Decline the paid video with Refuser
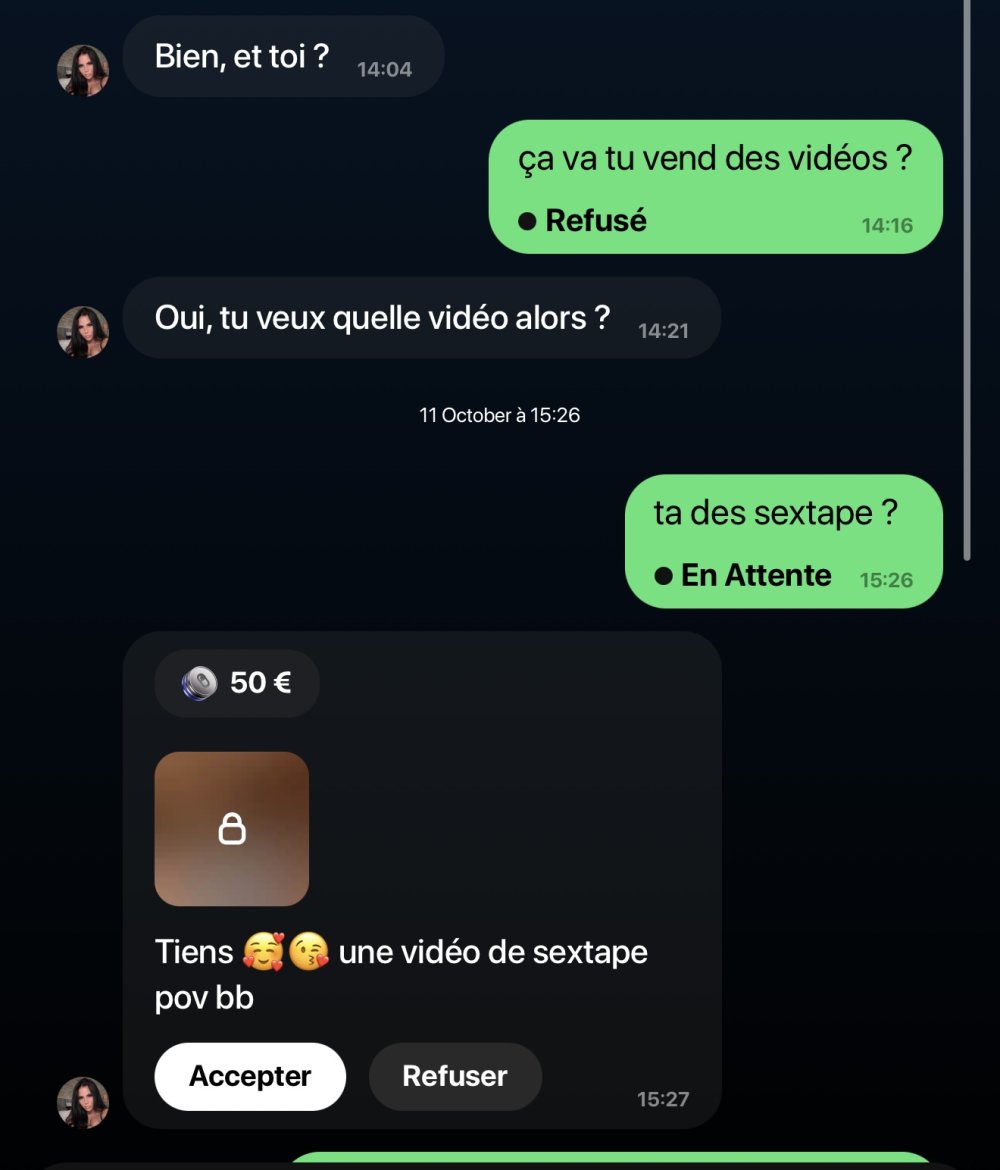The height and width of the screenshot is (1170, 1000). 455,1076
